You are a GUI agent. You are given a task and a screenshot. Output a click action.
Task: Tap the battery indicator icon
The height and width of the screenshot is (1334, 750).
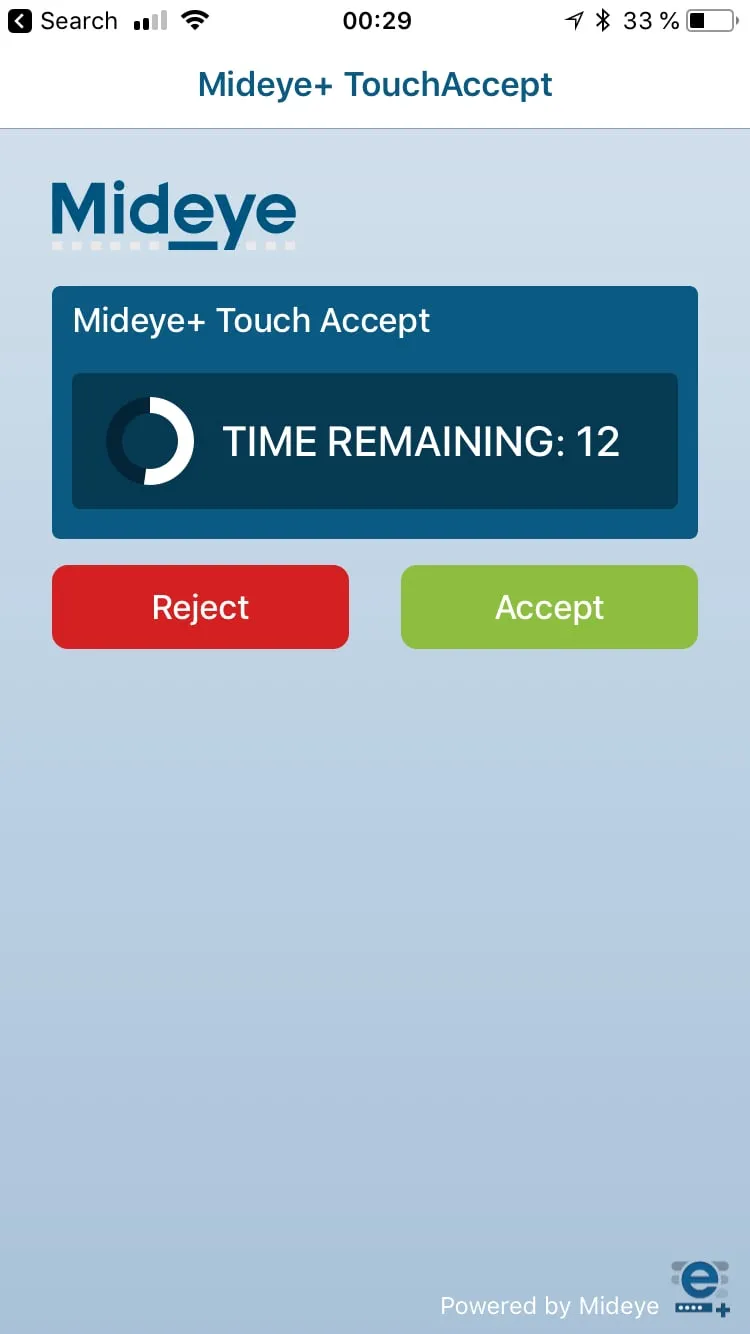tap(708, 18)
